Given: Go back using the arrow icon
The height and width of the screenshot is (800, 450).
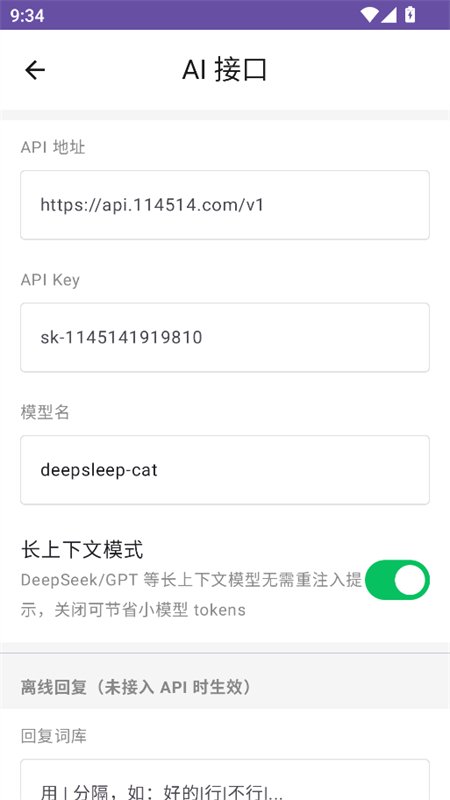Looking at the screenshot, I should (35, 70).
